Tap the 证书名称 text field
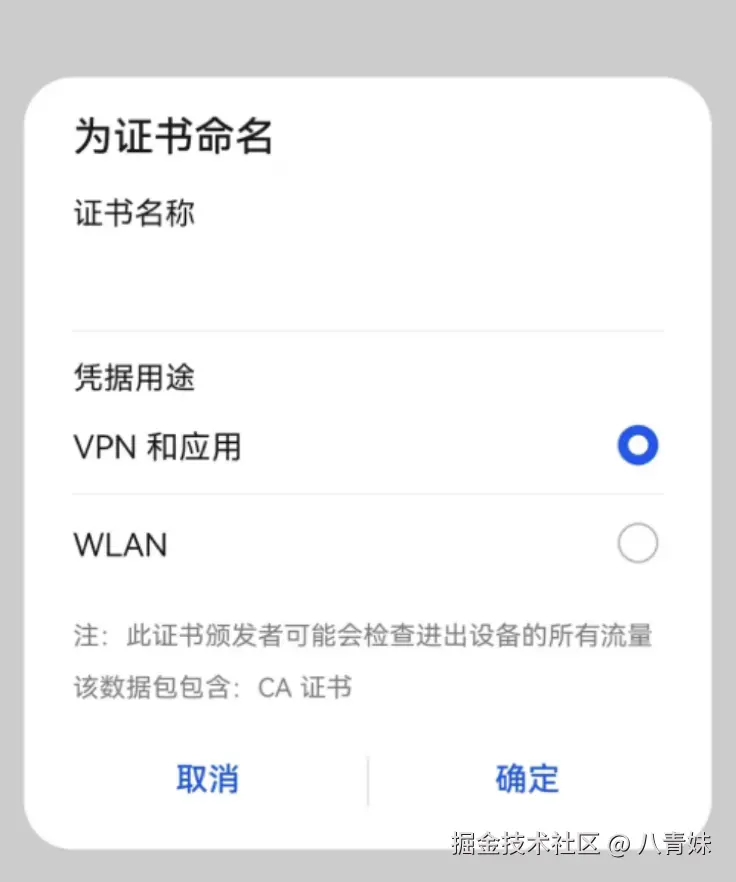Screen dimensions: 736x882 click(367, 290)
